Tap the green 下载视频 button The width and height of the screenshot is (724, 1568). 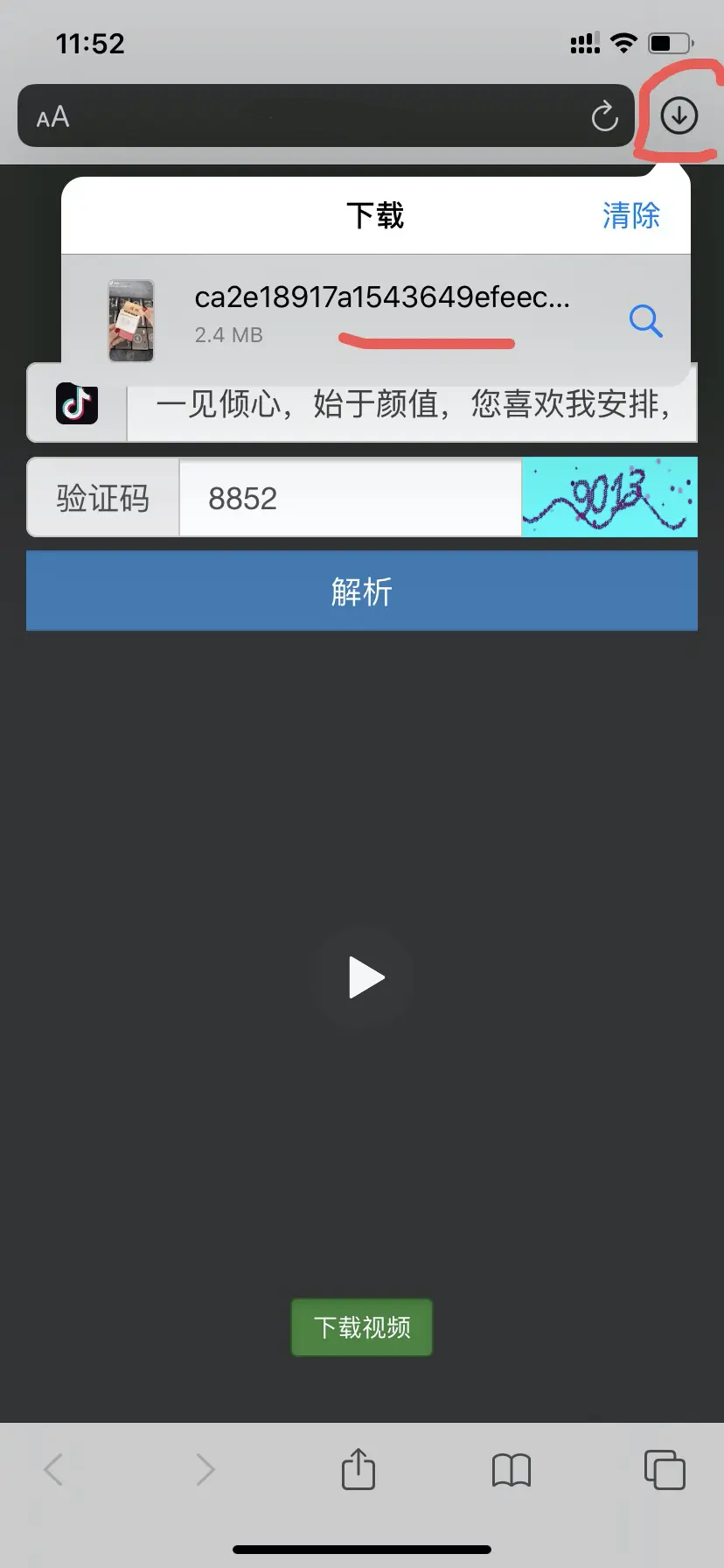coord(362,1327)
